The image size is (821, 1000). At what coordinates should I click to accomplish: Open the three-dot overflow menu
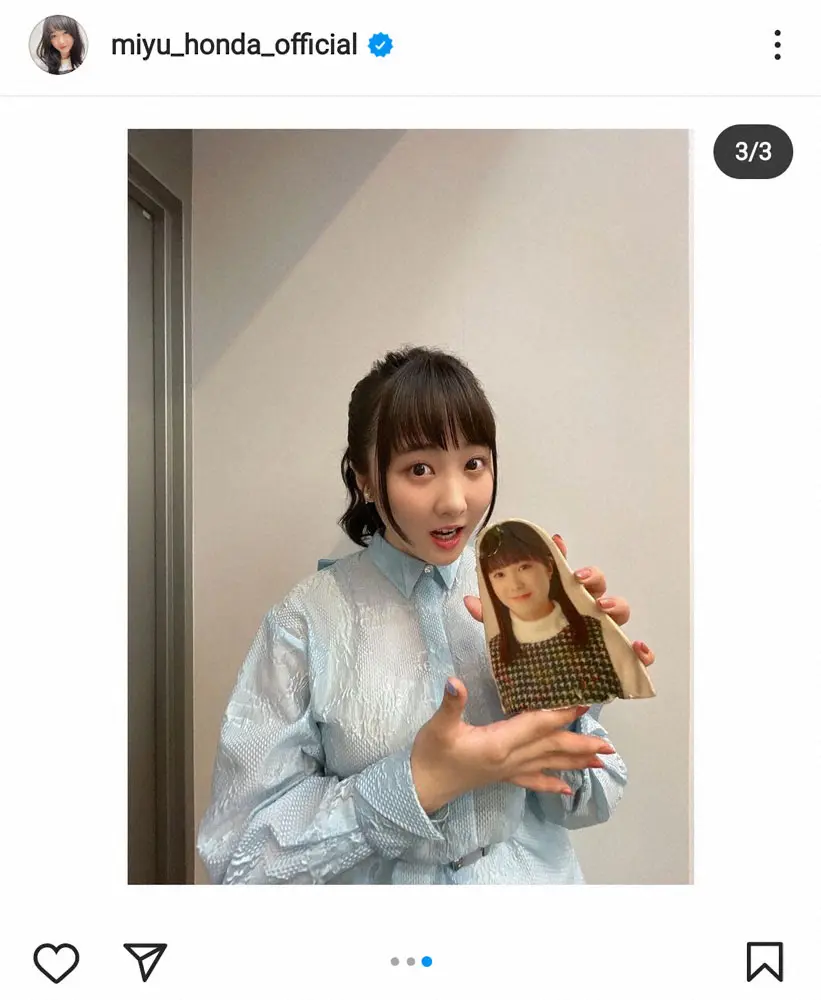pos(777,45)
